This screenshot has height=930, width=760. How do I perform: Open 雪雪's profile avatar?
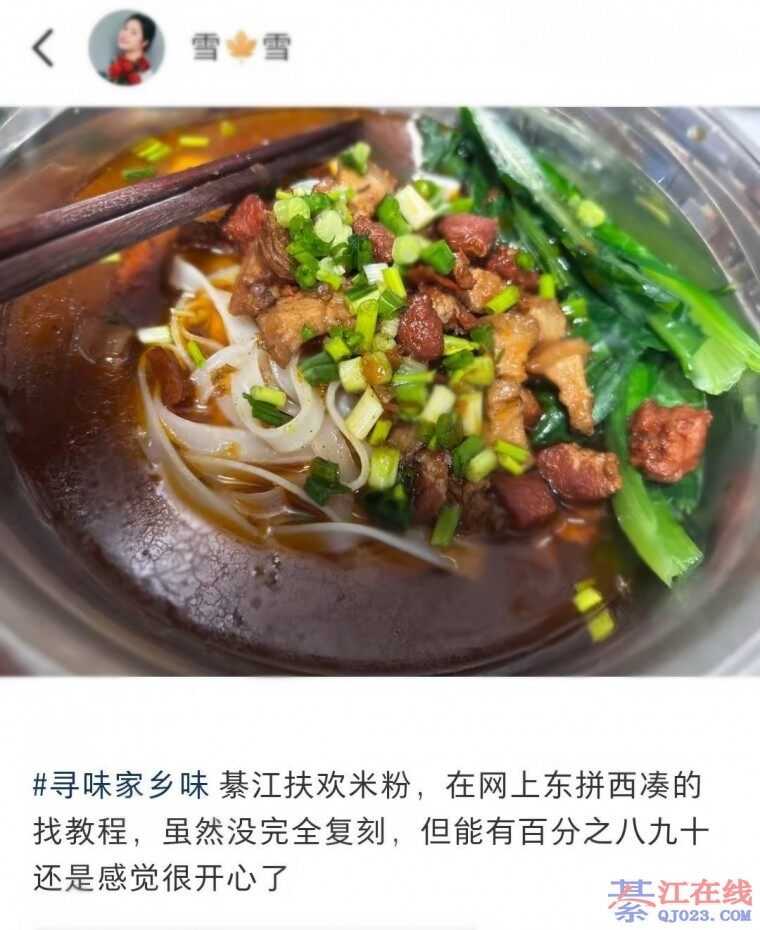[x=126, y=47]
